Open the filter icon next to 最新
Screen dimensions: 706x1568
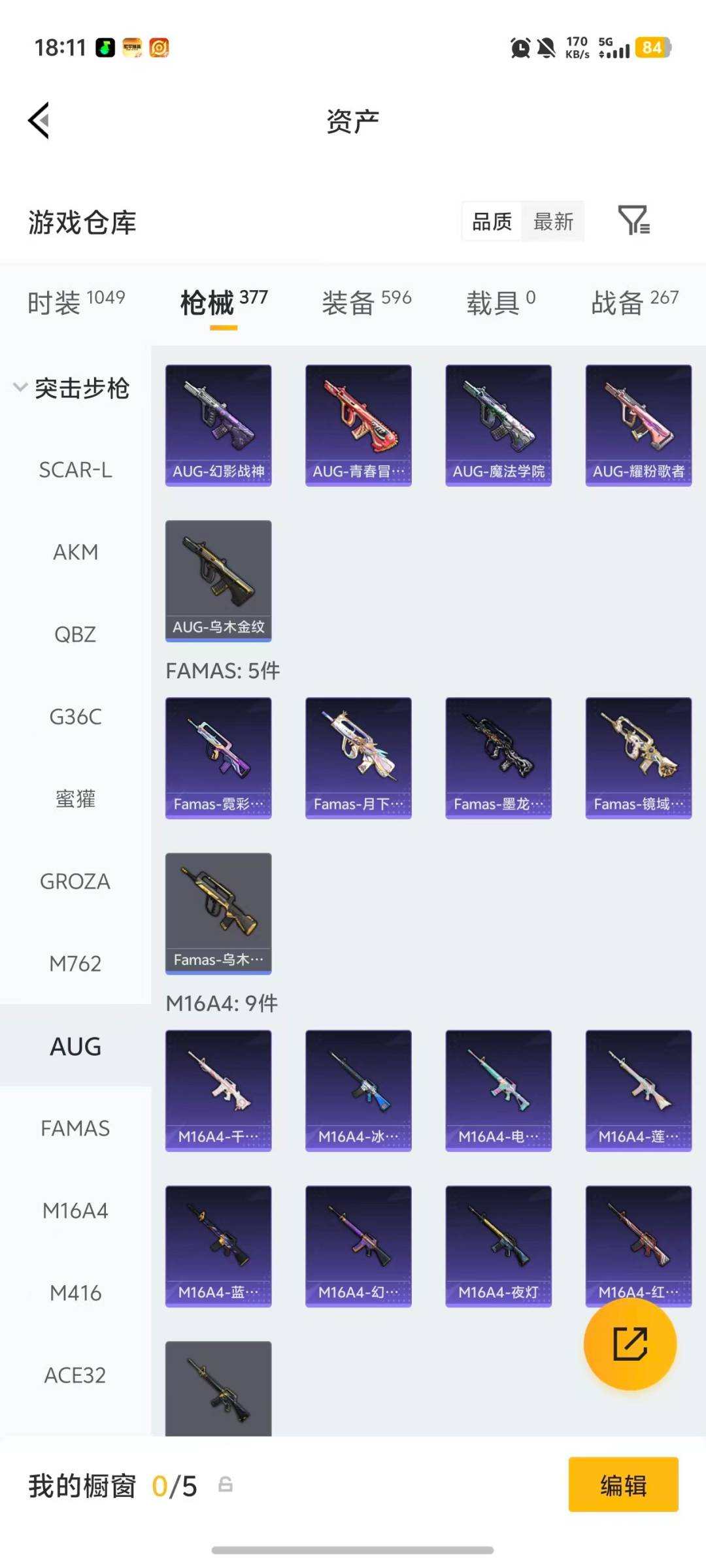tap(633, 221)
